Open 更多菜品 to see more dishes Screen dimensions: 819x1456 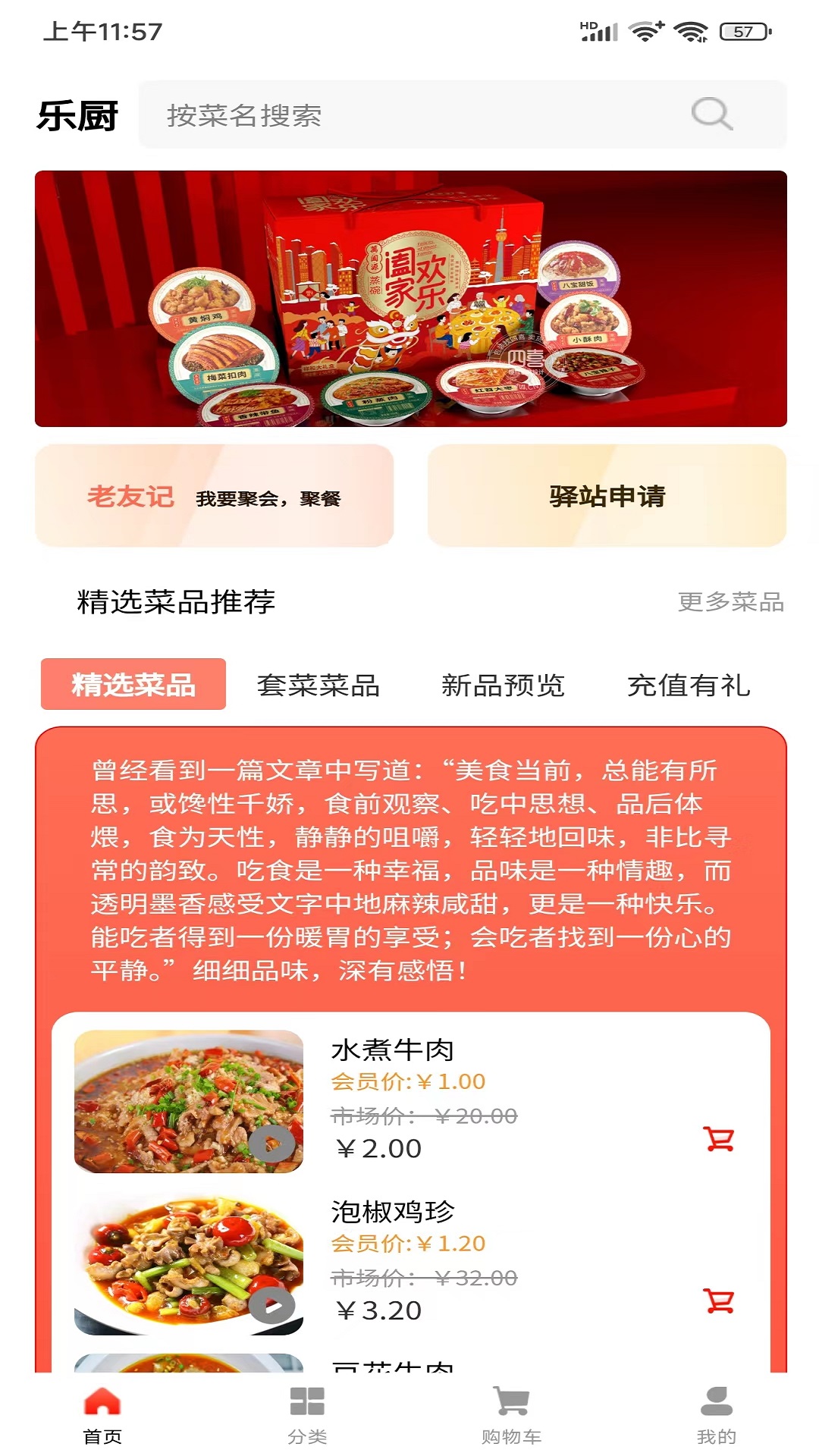click(730, 603)
